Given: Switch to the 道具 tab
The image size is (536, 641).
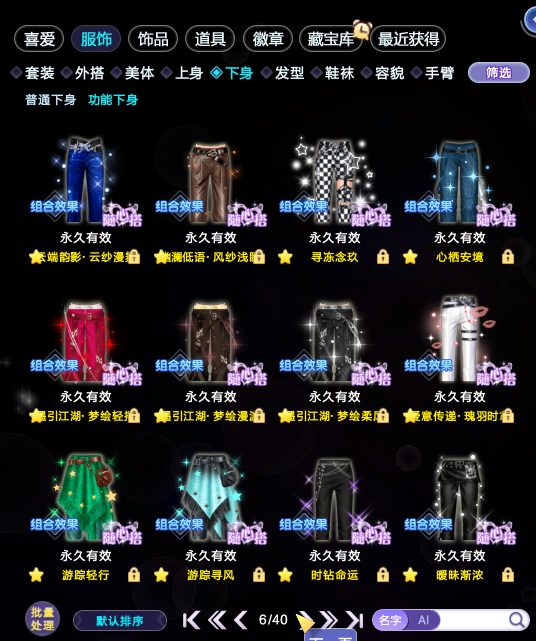Looking at the screenshot, I should click(x=210, y=39).
